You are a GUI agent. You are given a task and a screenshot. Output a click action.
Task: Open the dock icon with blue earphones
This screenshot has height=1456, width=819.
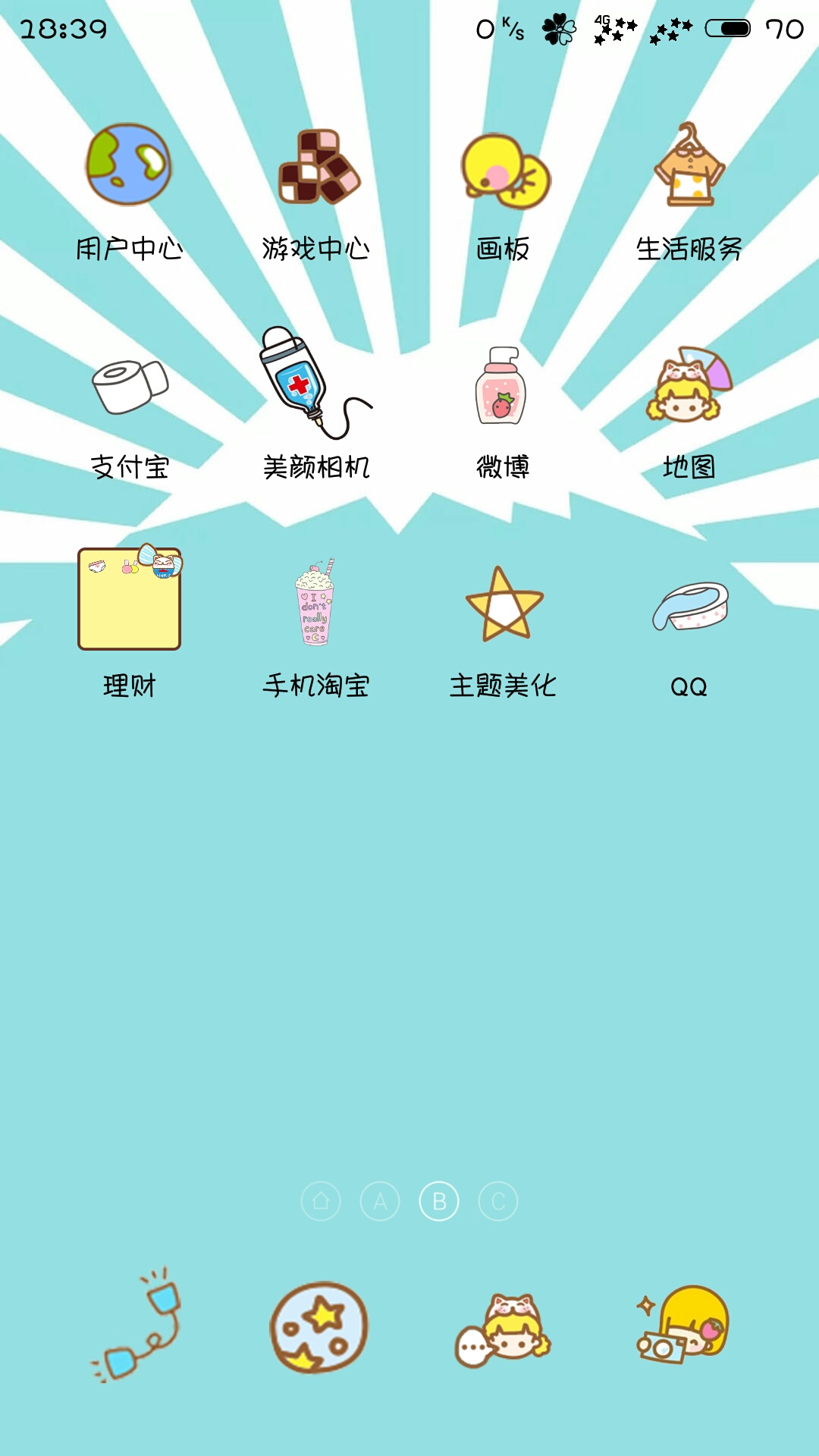(140, 1326)
